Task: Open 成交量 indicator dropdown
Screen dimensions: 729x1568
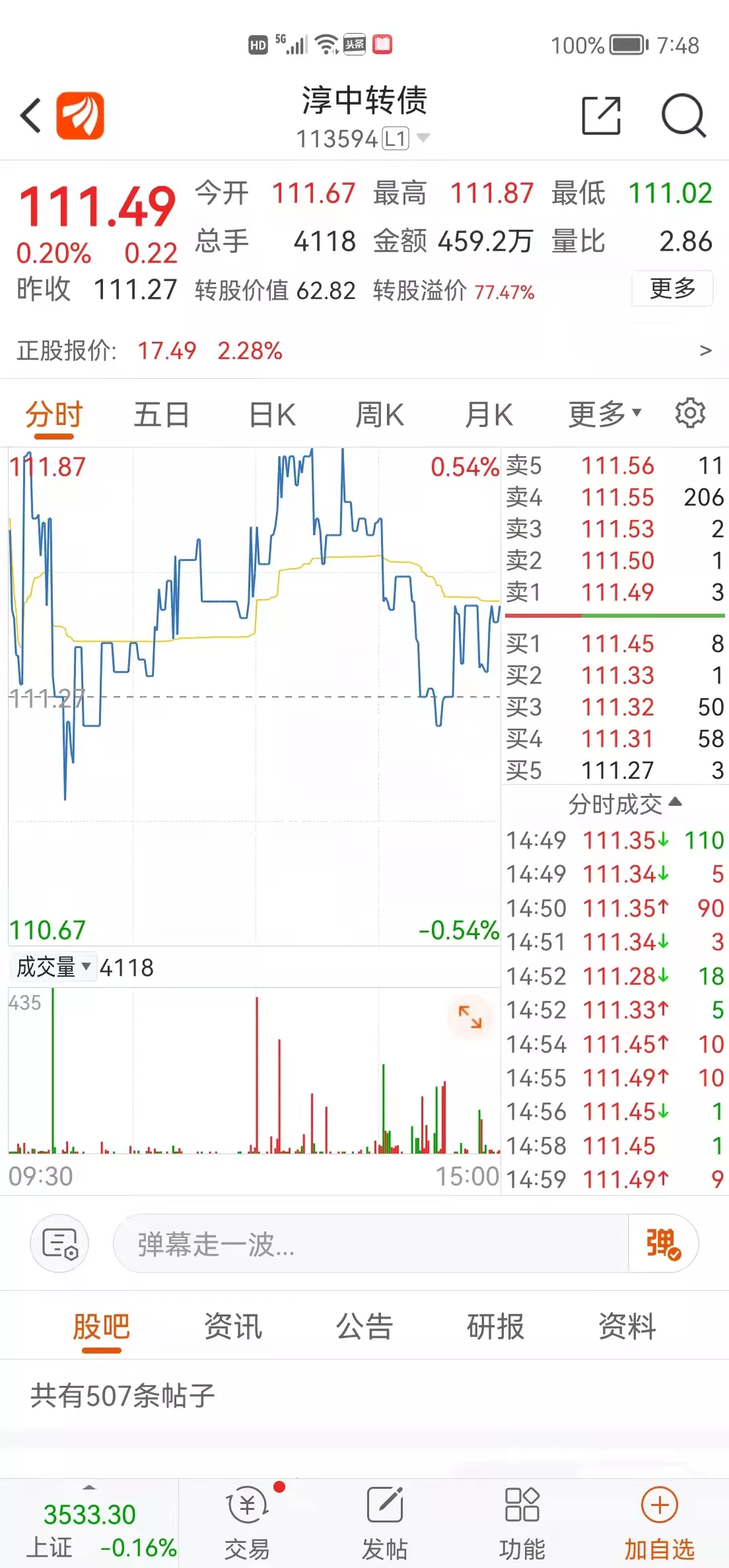Action: click(53, 967)
